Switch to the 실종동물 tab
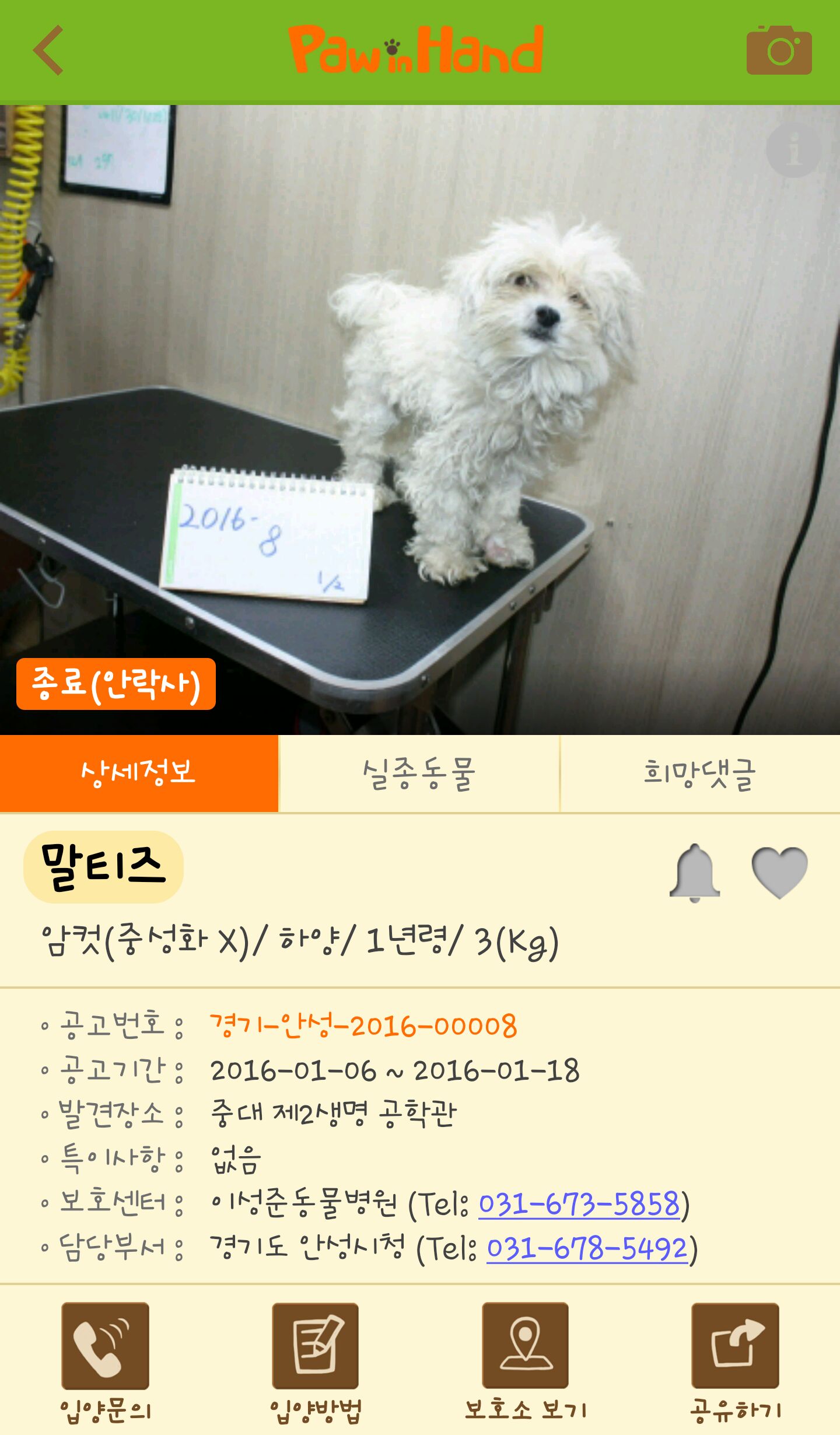This screenshot has width=840, height=1435. pos(419,773)
